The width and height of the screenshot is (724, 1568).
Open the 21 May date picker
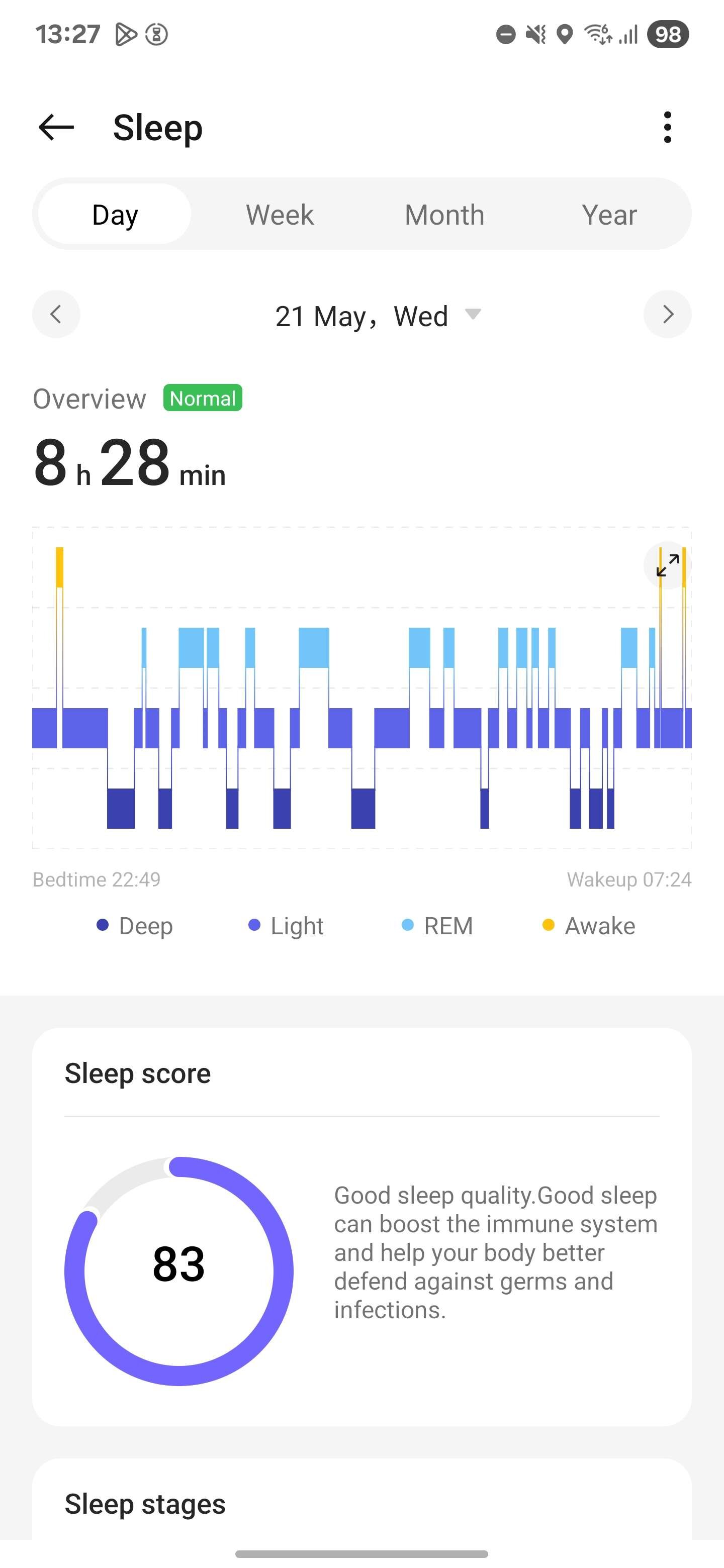tap(378, 315)
